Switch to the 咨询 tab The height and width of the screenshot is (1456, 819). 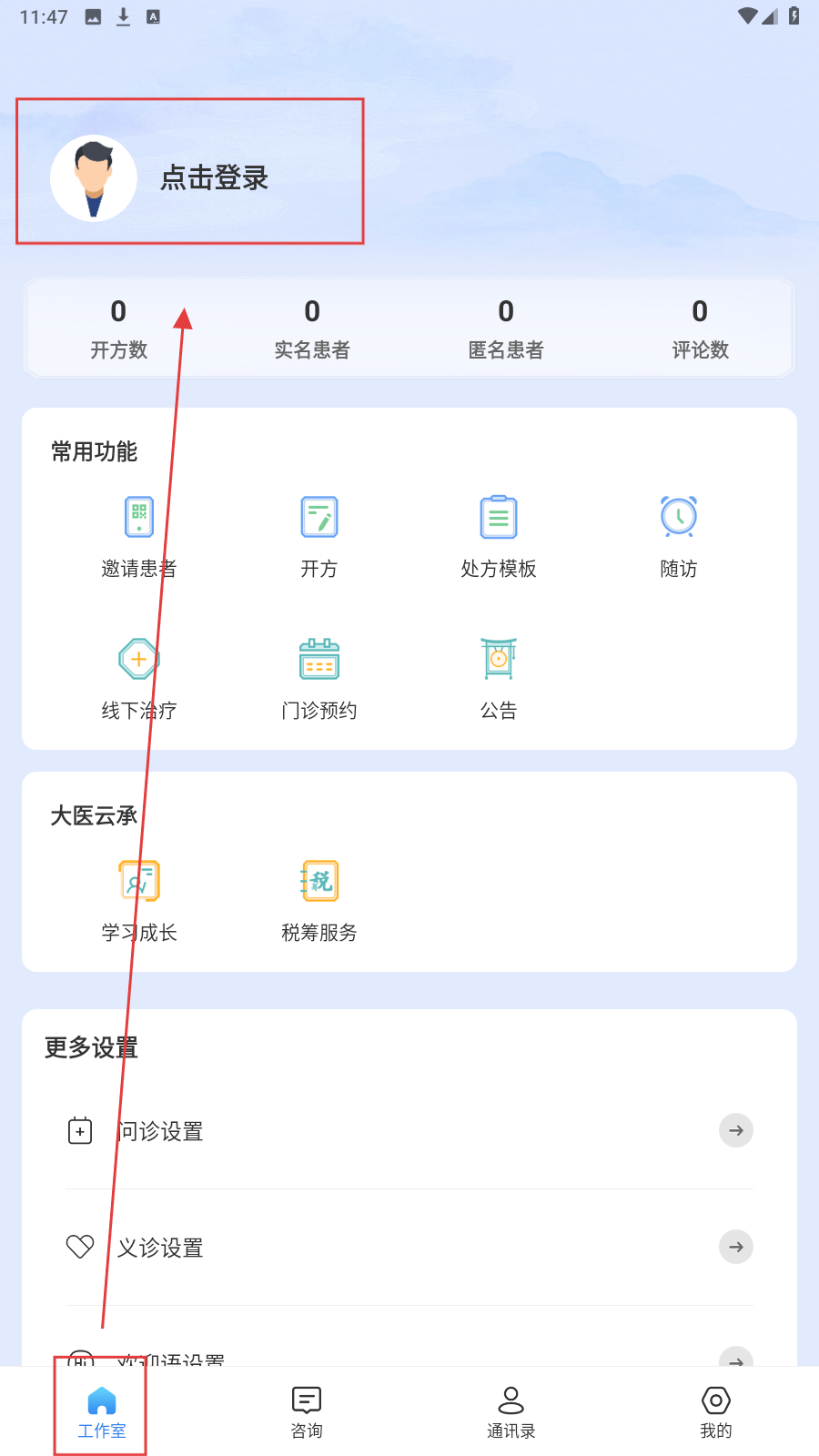[x=307, y=1411]
